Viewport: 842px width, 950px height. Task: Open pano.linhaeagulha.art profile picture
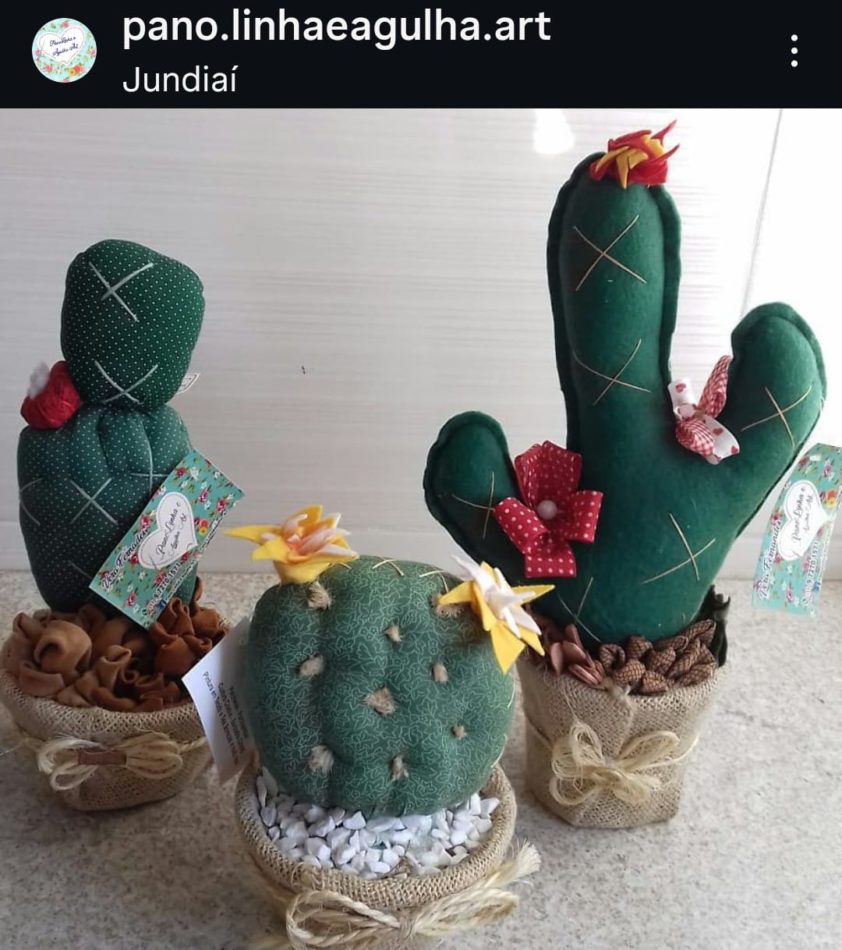(x=64, y=50)
